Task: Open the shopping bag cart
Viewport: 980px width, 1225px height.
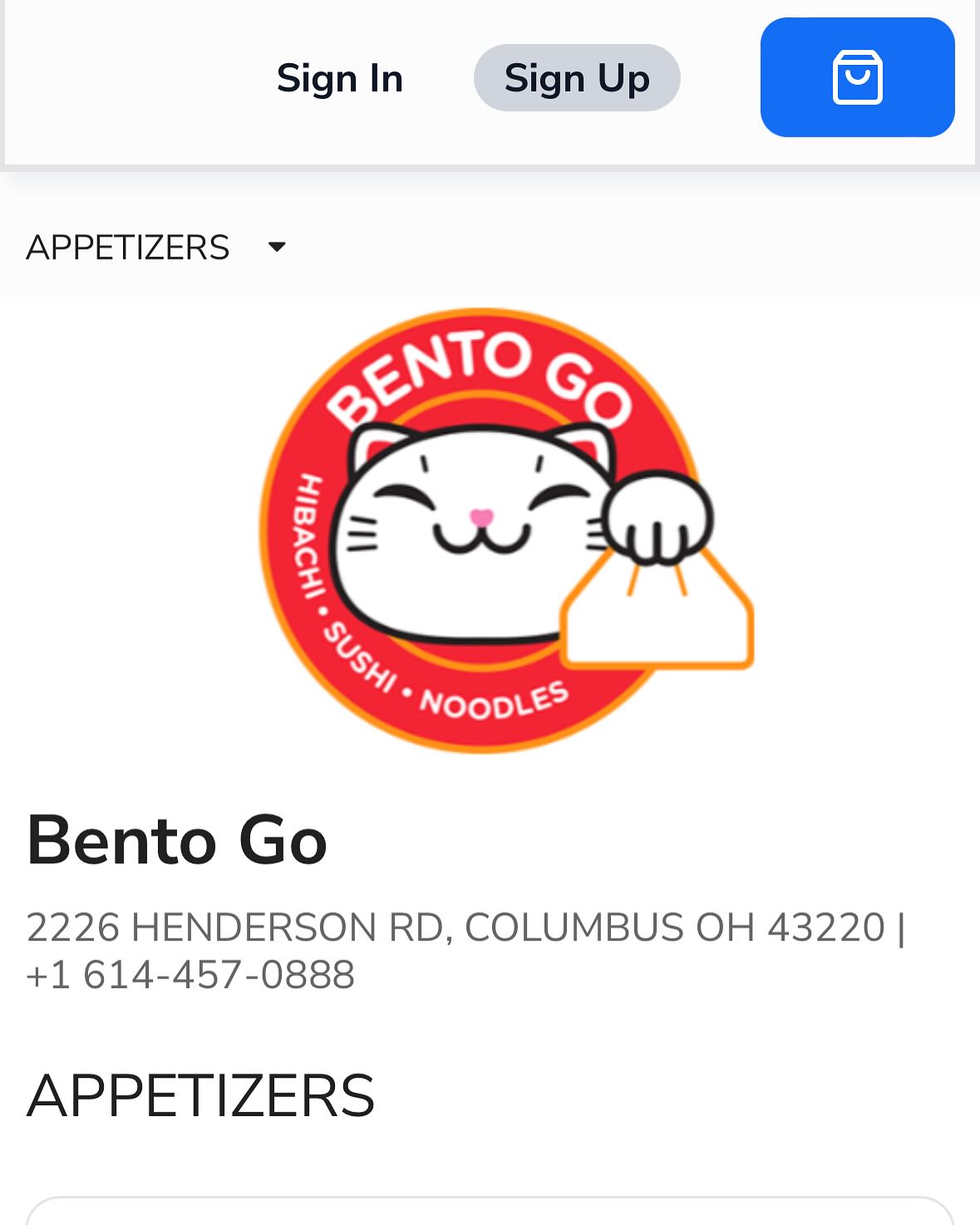Action: coord(857,77)
